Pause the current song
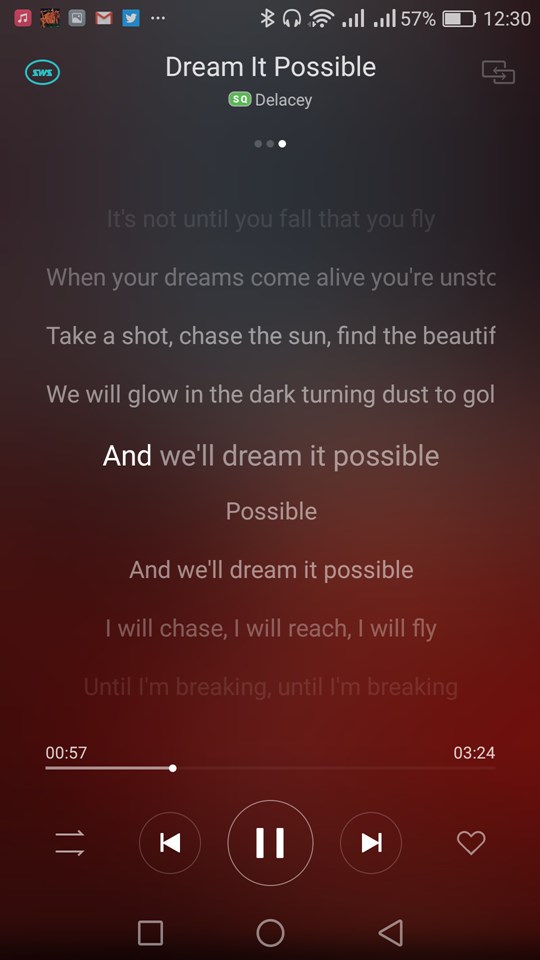This screenshot has height=960, width=540. 270,843
